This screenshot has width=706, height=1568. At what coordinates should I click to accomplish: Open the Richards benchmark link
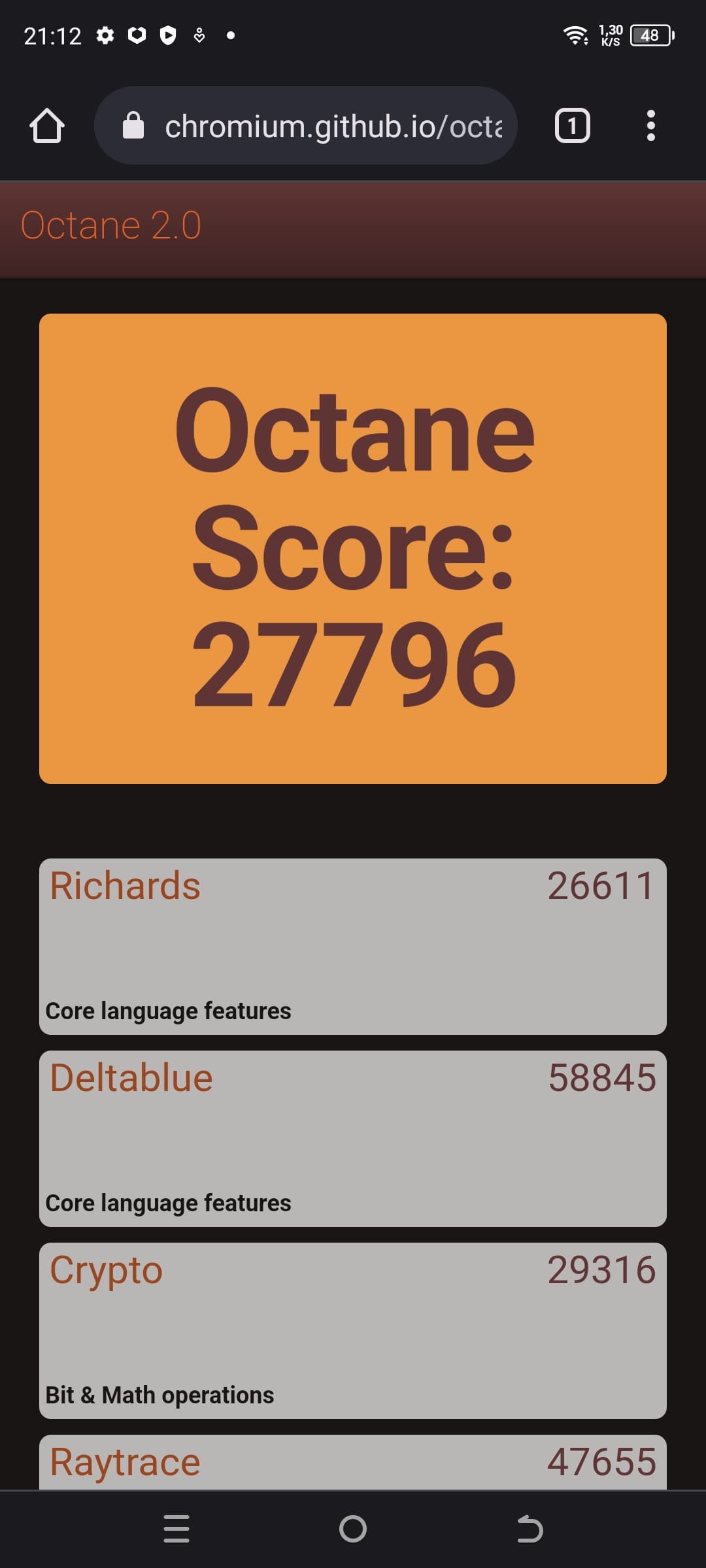(126, 886)
